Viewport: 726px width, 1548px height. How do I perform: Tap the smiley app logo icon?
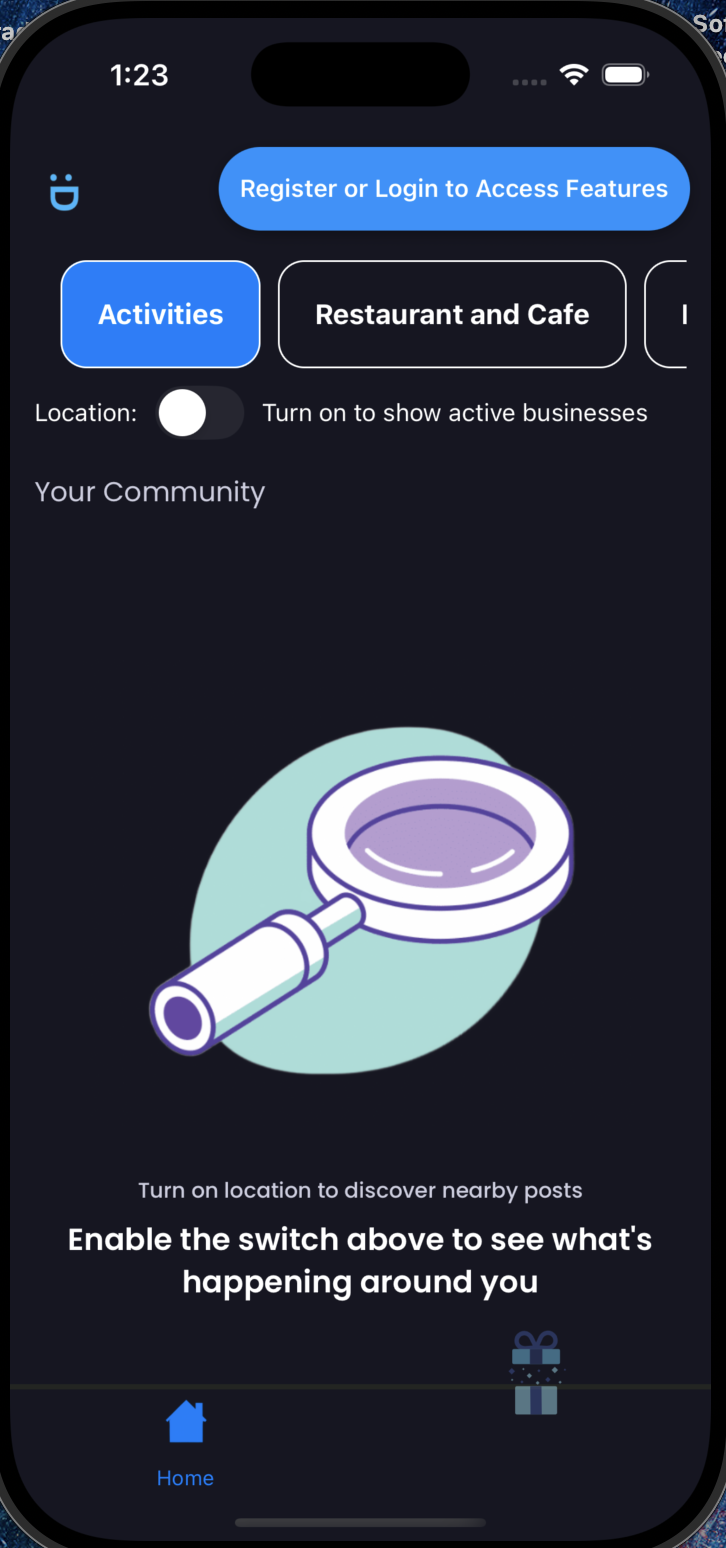65,192
